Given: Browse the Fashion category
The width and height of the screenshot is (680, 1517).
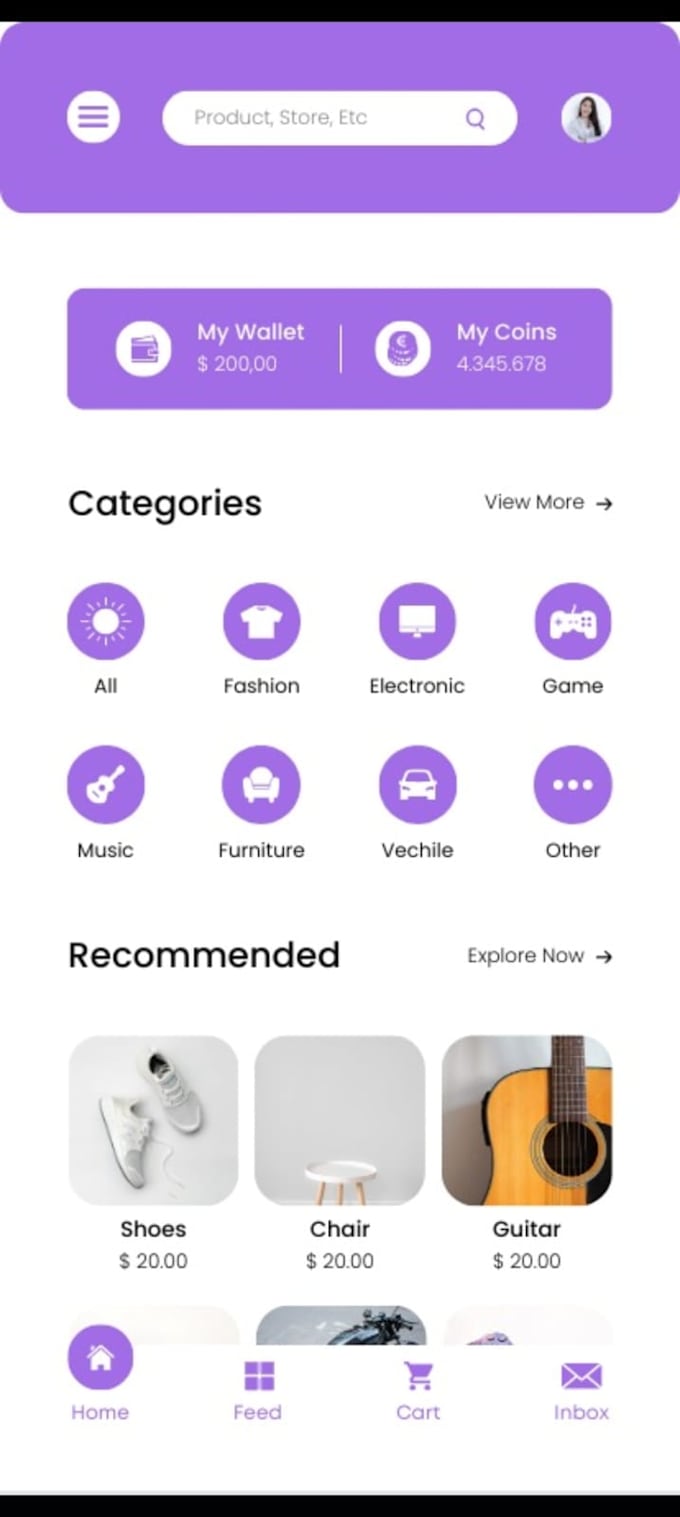Looking at the screenshot, I should point(261,622).
